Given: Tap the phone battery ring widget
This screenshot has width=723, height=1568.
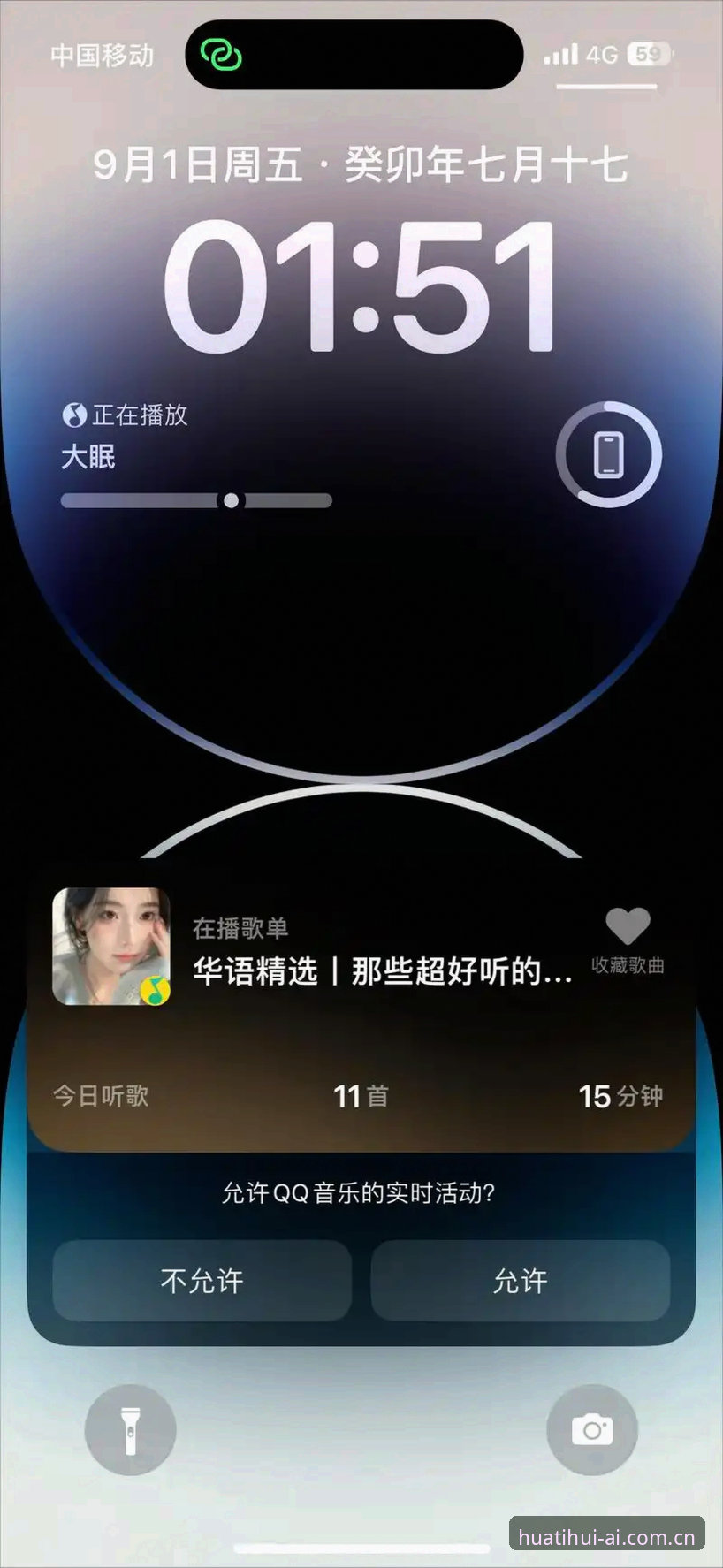Looking at the screenshot, I should pyautogui.click(x=608, y=454).
